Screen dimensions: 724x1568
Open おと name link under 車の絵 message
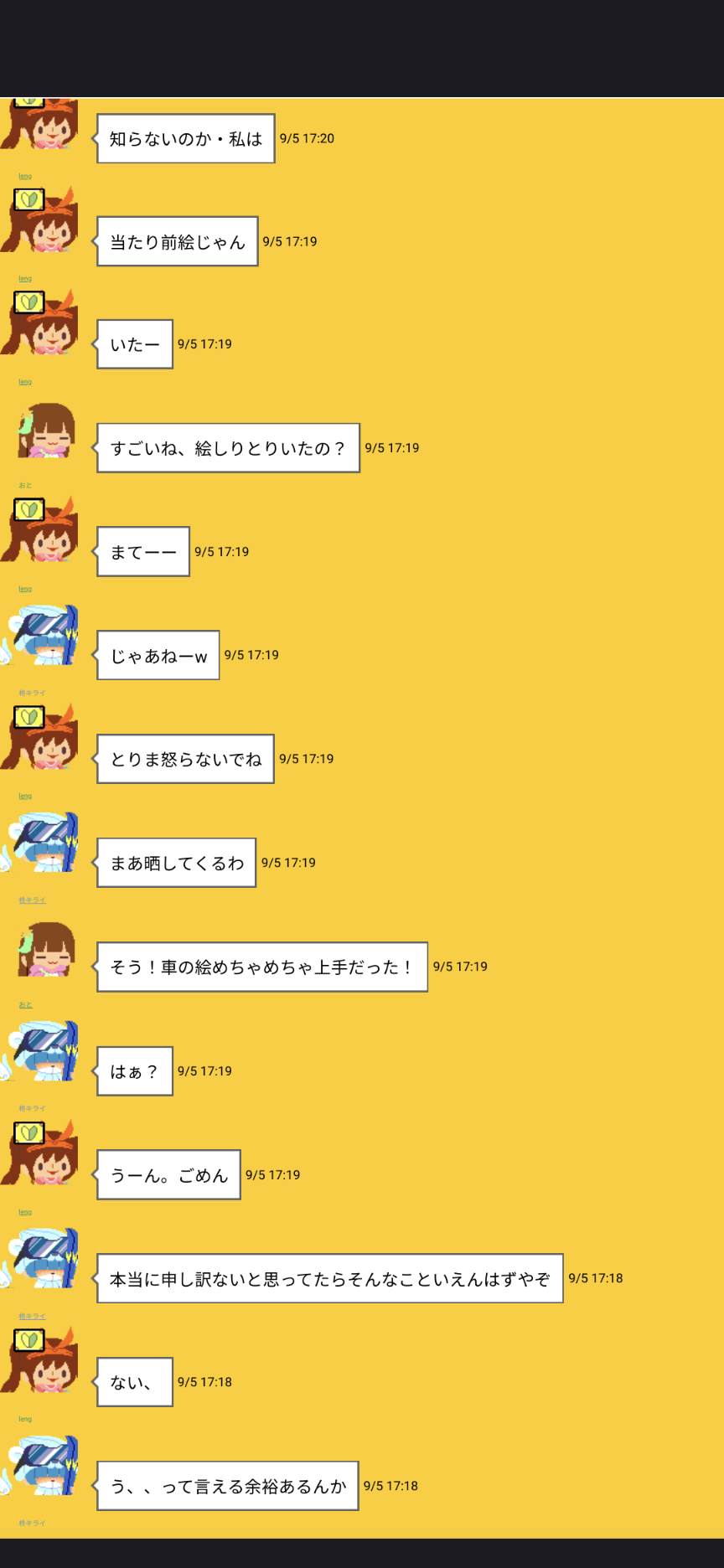click(25, 1004)
